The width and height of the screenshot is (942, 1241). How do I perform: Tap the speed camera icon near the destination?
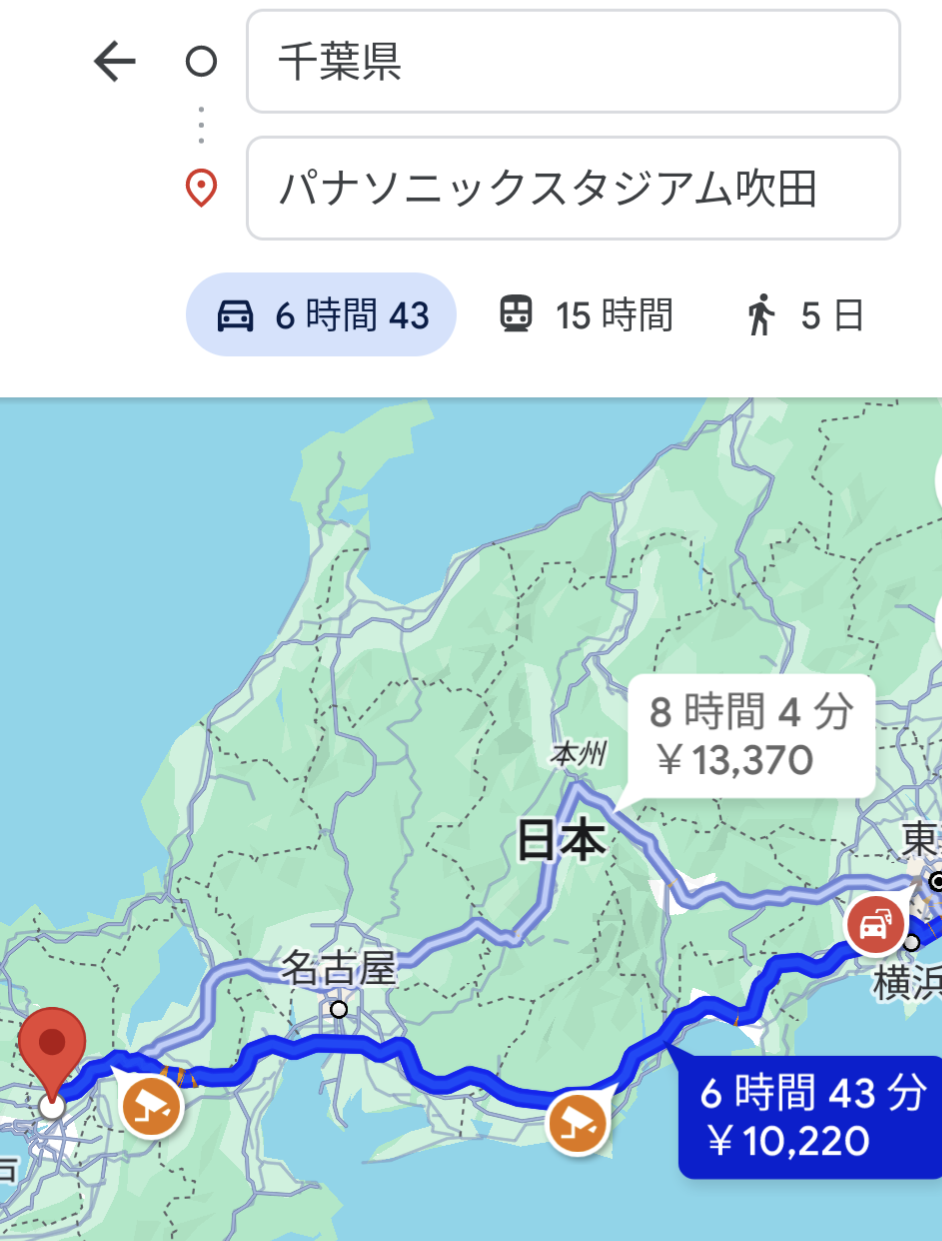pyautogui.click(x=151, y=1108)
